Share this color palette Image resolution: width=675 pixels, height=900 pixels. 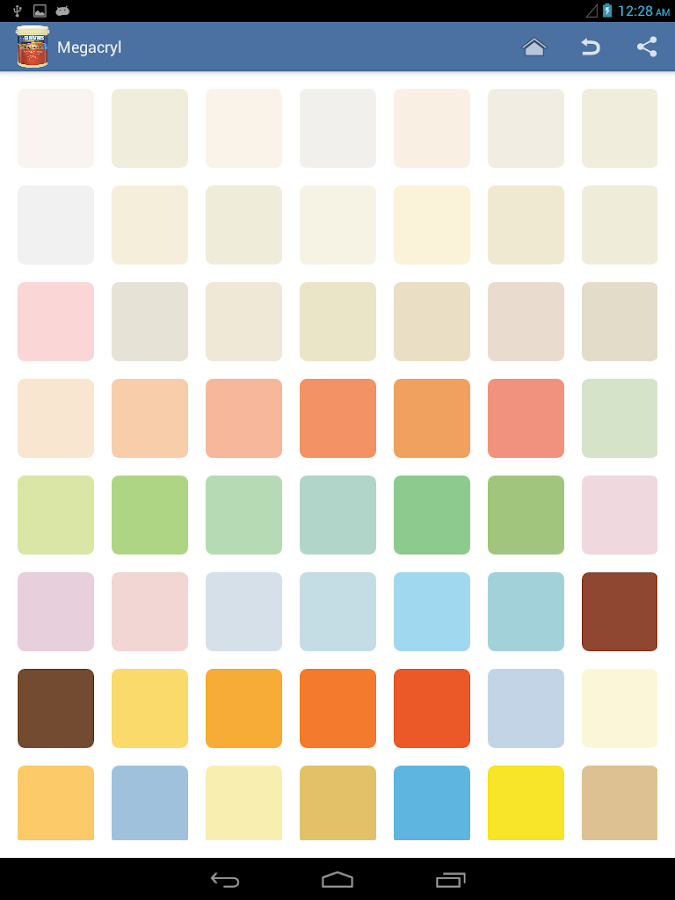click(647, 47)
